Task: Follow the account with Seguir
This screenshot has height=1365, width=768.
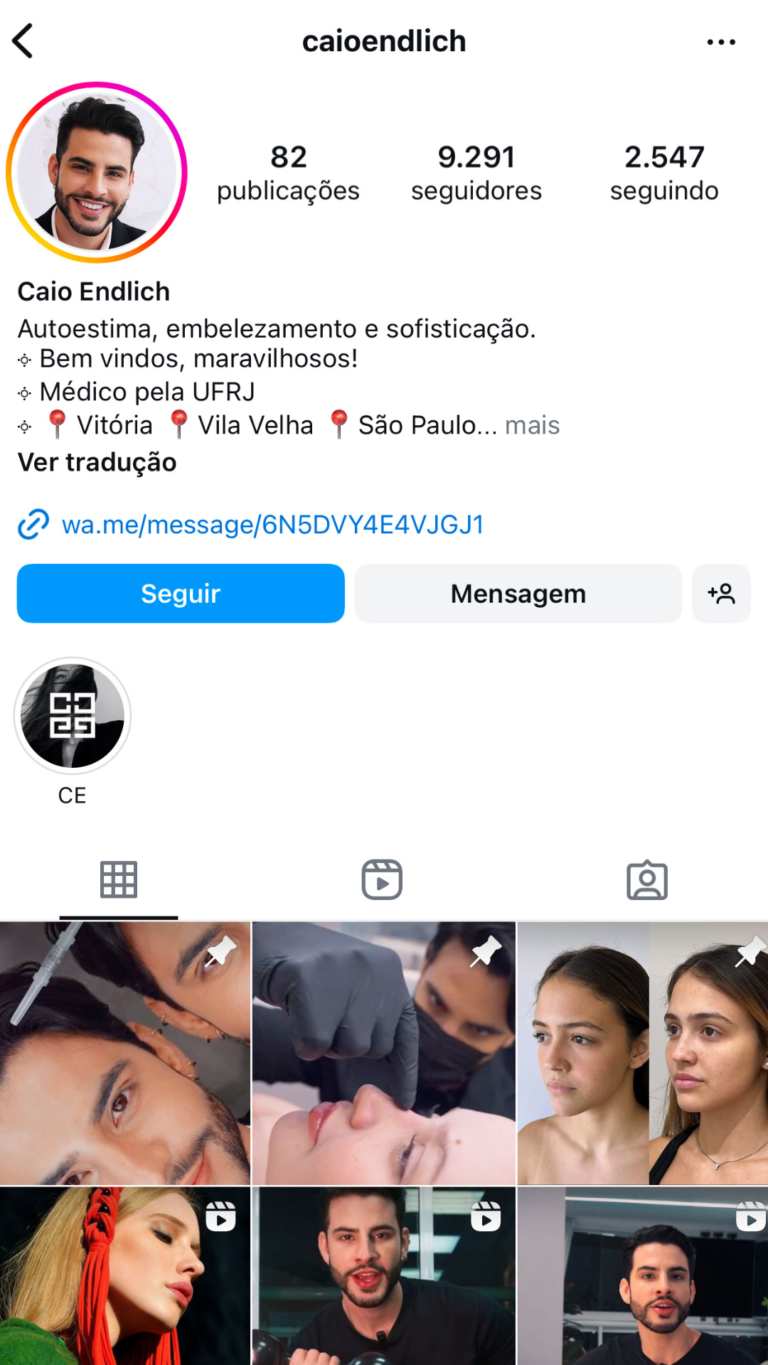Action: pyautogui.click(x=181, y=593)
